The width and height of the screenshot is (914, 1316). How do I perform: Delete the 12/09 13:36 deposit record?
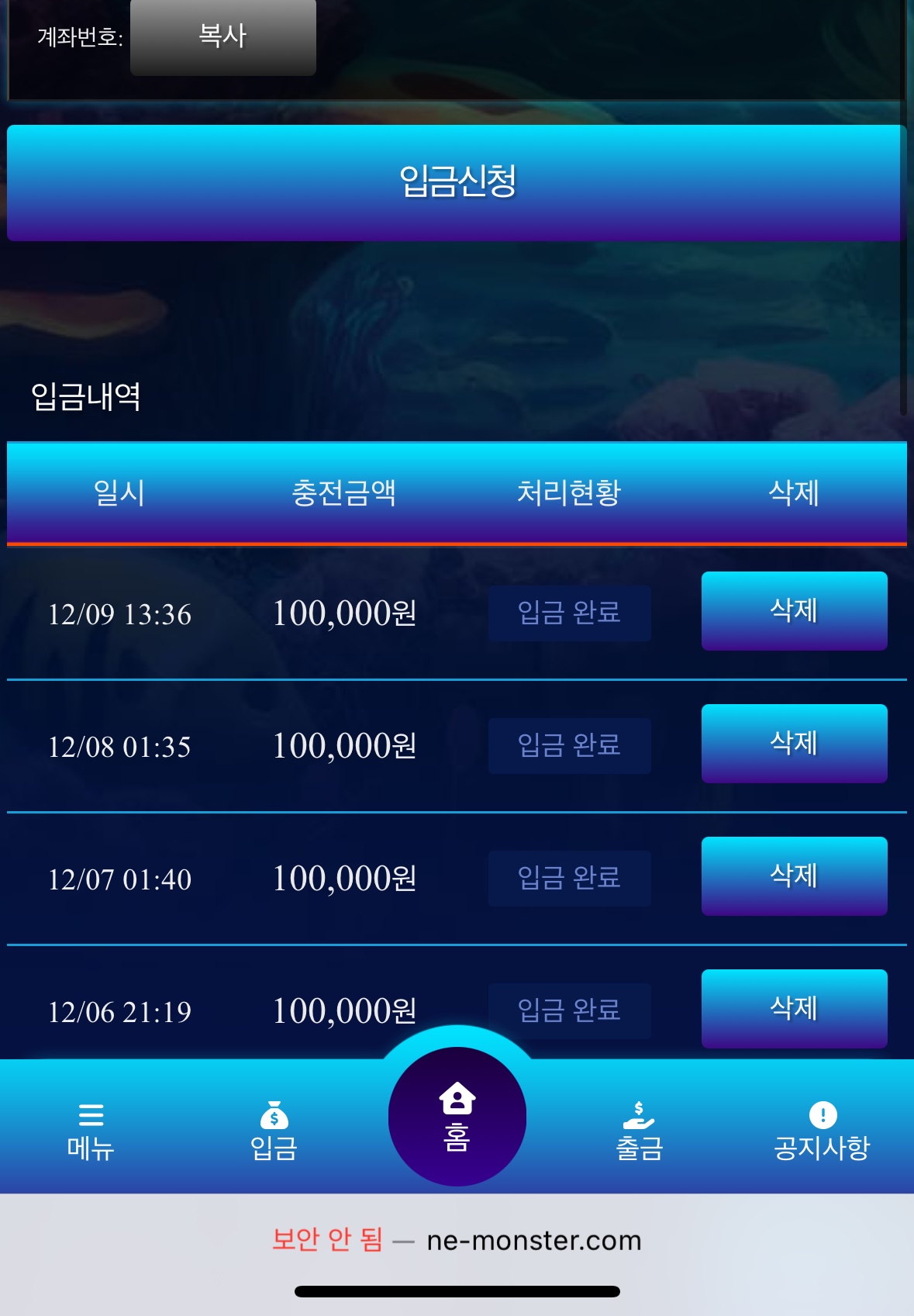coord(794,611)
